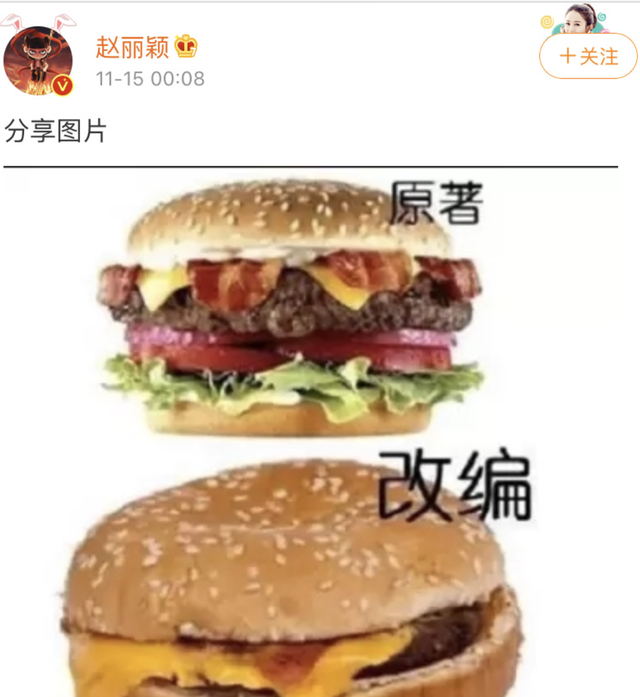This screenshot has height=697, width=640.
Task: Open 赵丽颖's profile avatar
Action: [38, 61]
